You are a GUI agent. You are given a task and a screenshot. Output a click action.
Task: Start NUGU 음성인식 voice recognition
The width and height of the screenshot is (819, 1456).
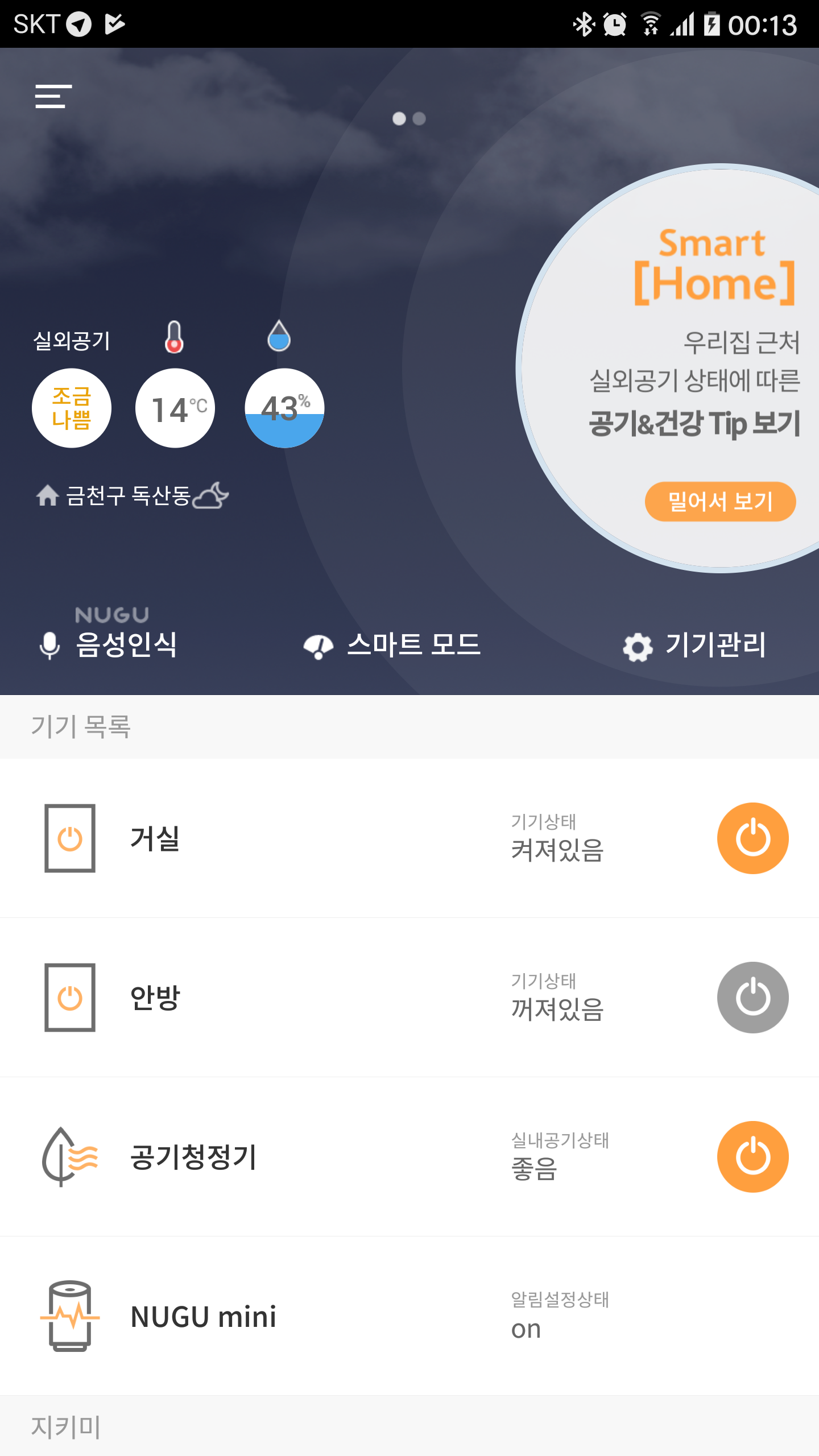108,644
